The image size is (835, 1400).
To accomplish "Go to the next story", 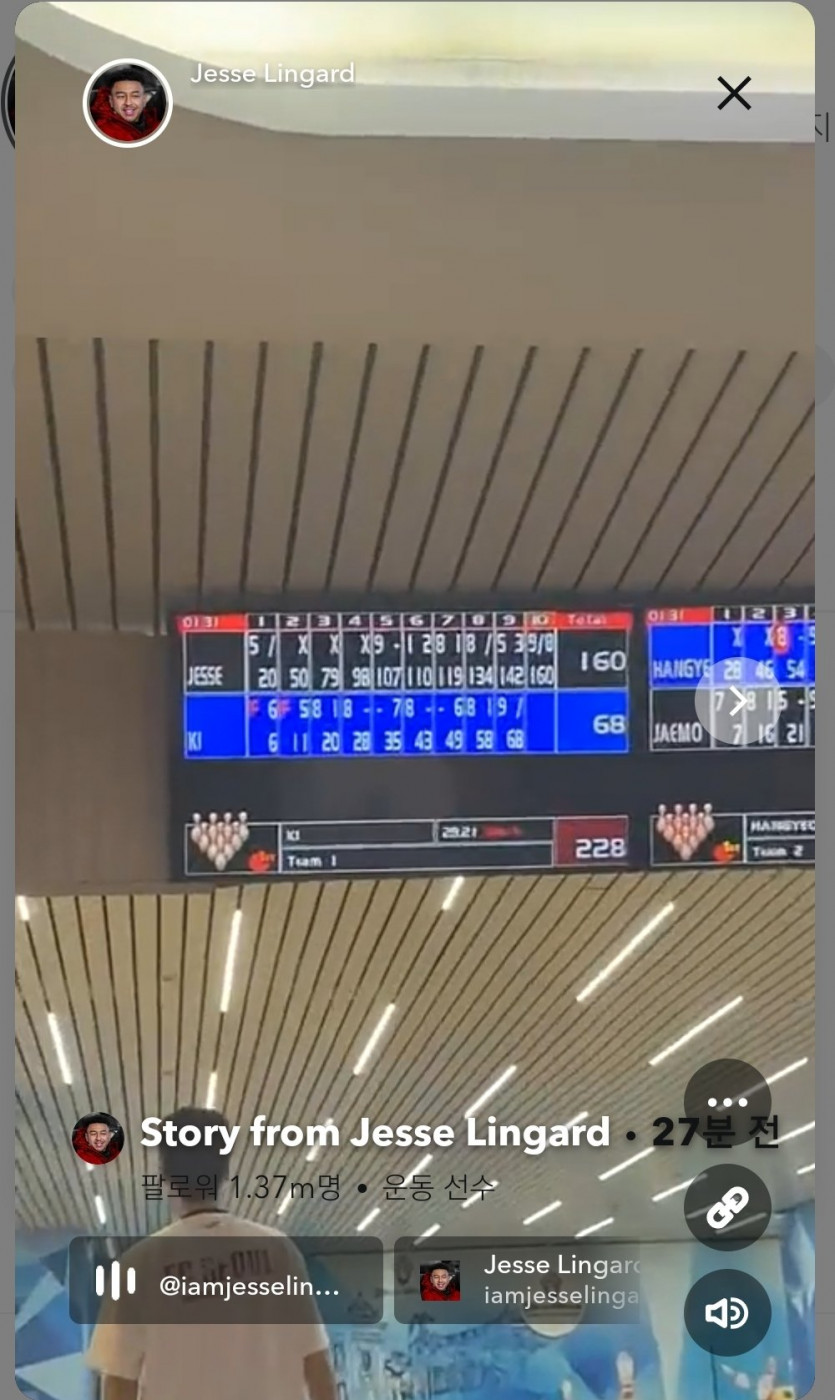I will 737,701.
